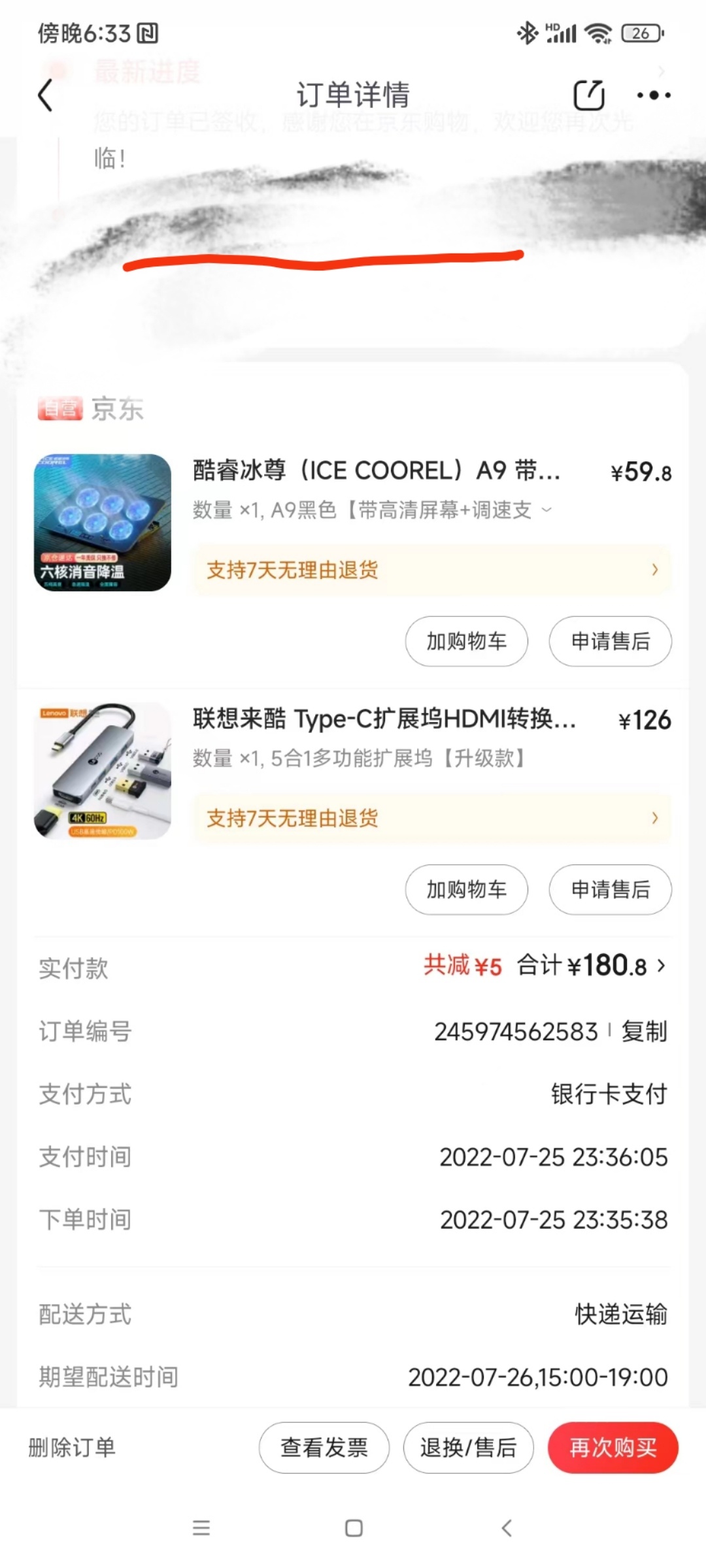
Task: Copy the order number 245974562583
Action: click(x=644, y=1032)
